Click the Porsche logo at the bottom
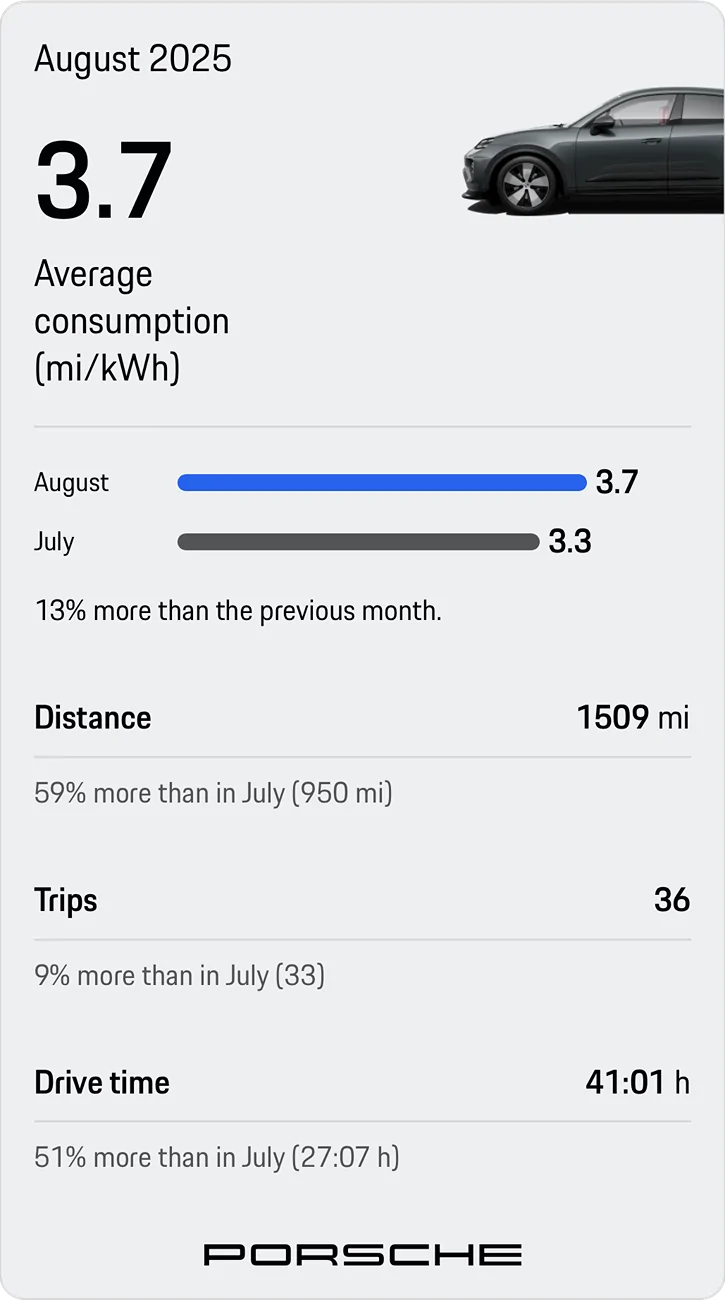725x1300 pixels. [x=362, y=1254]
